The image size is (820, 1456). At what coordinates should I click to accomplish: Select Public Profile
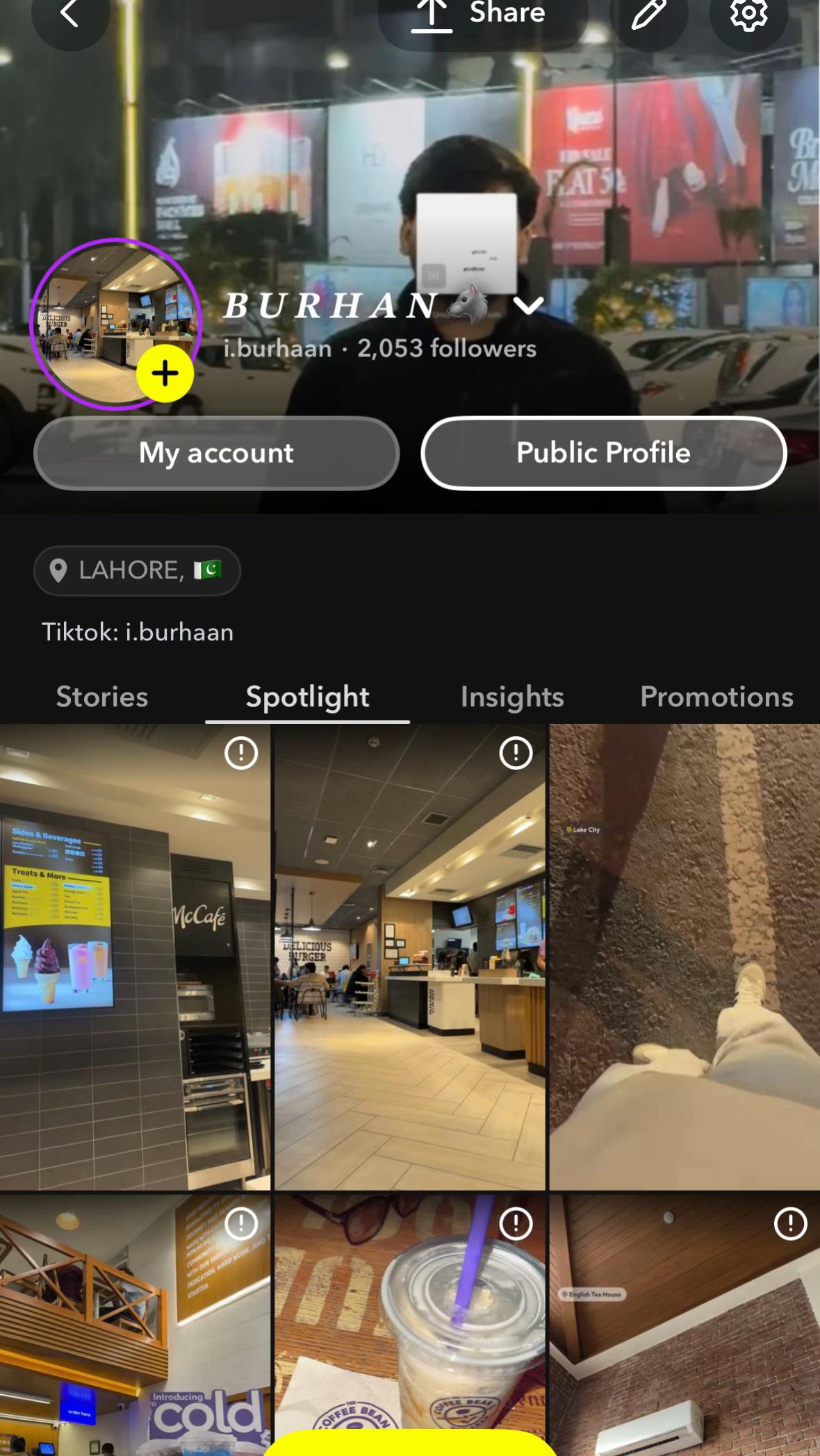[x=603, y=453]
